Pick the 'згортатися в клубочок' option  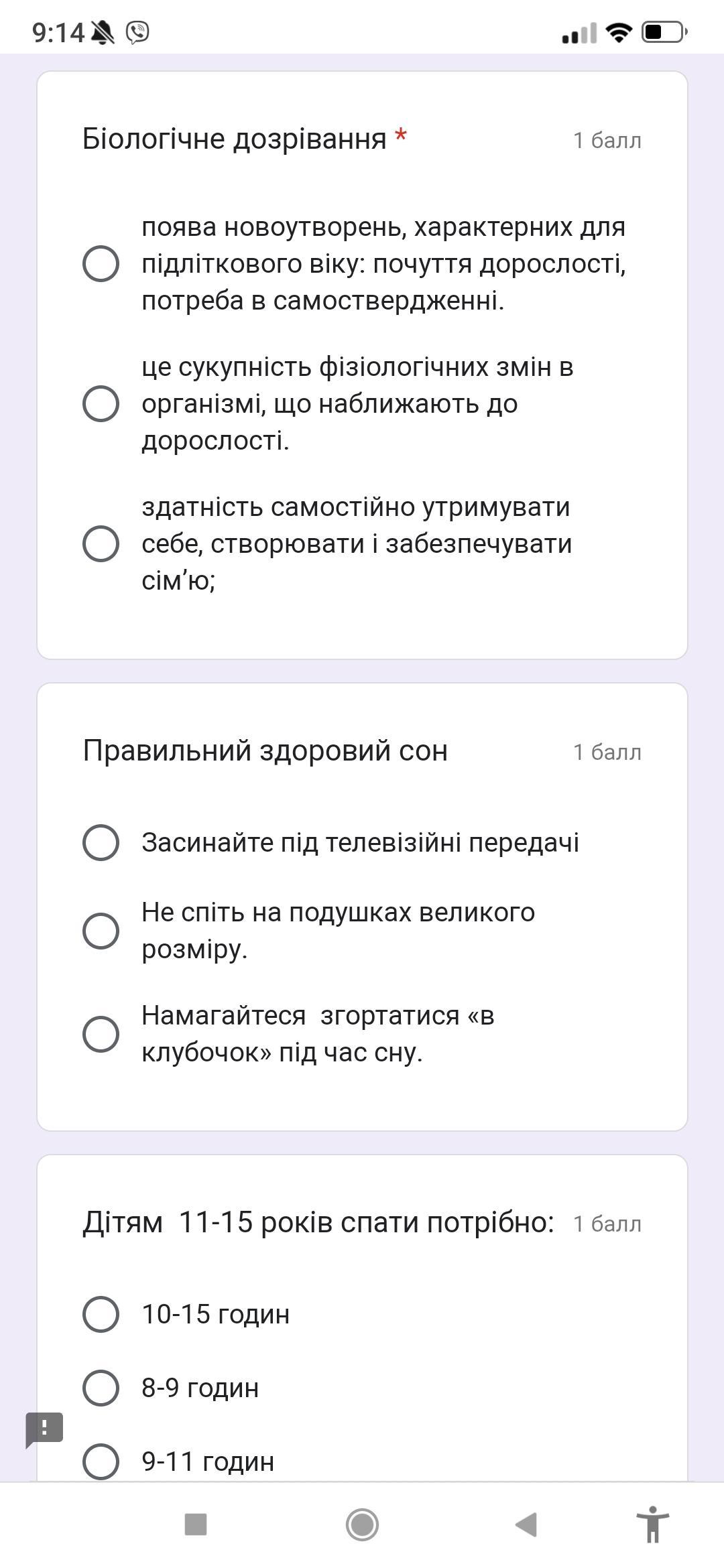[x=101, y=1034]
